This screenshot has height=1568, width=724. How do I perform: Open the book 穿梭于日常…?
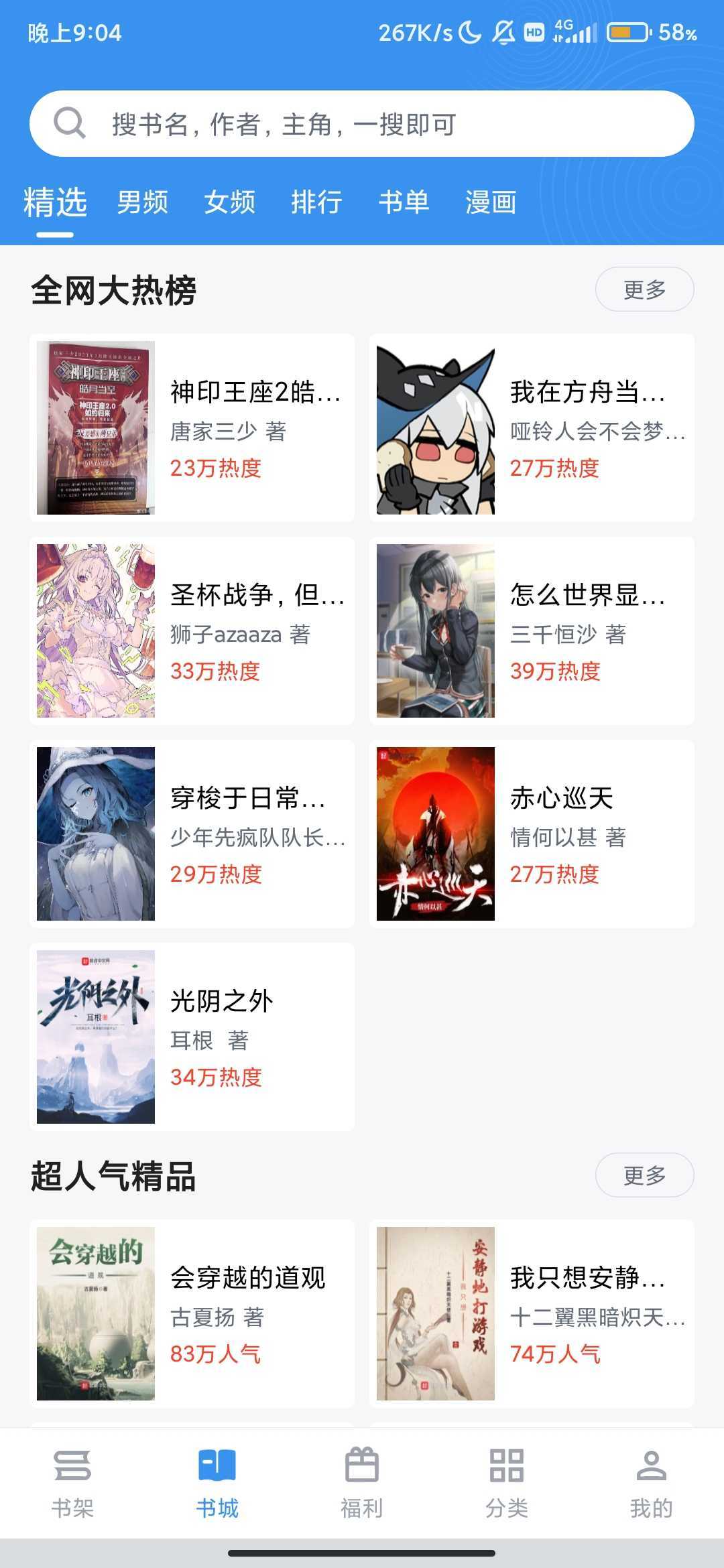192,834
